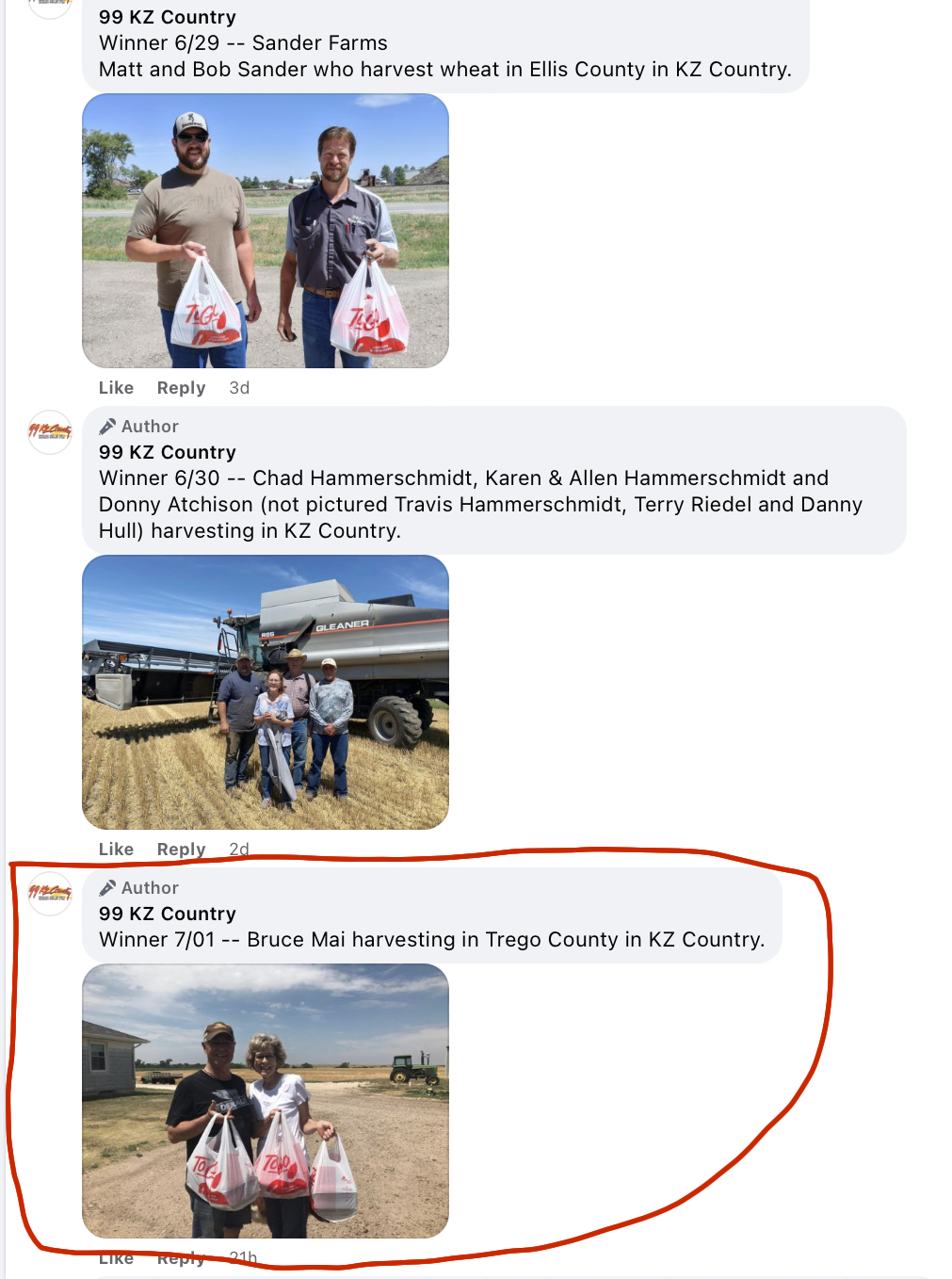Open the Bruce Mai winner photo
The width and height of the screenshot is (952, 1279).
(266, 1101)
